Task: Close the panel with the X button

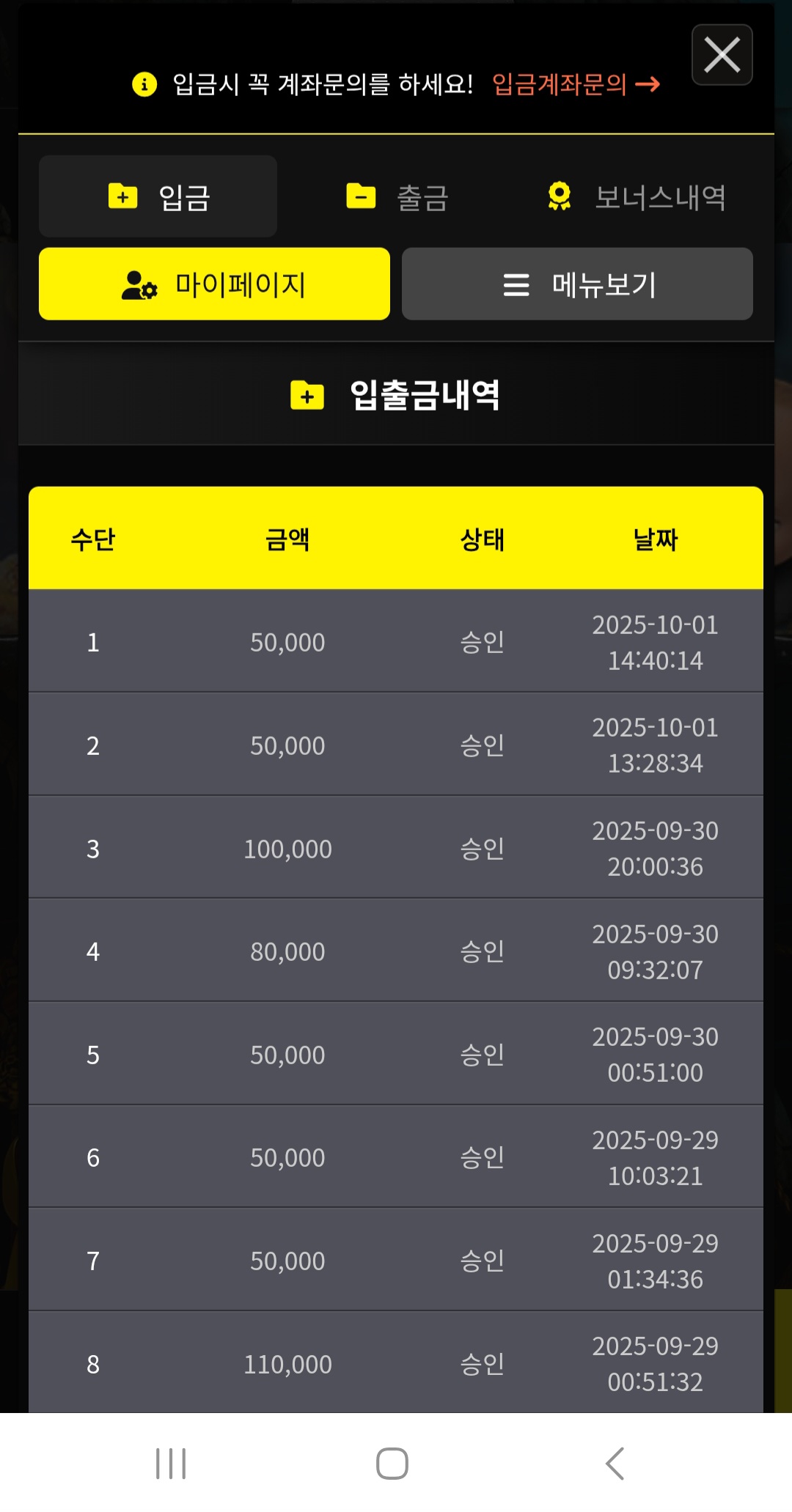Action: pyautogui.click(x=722, y=55)
